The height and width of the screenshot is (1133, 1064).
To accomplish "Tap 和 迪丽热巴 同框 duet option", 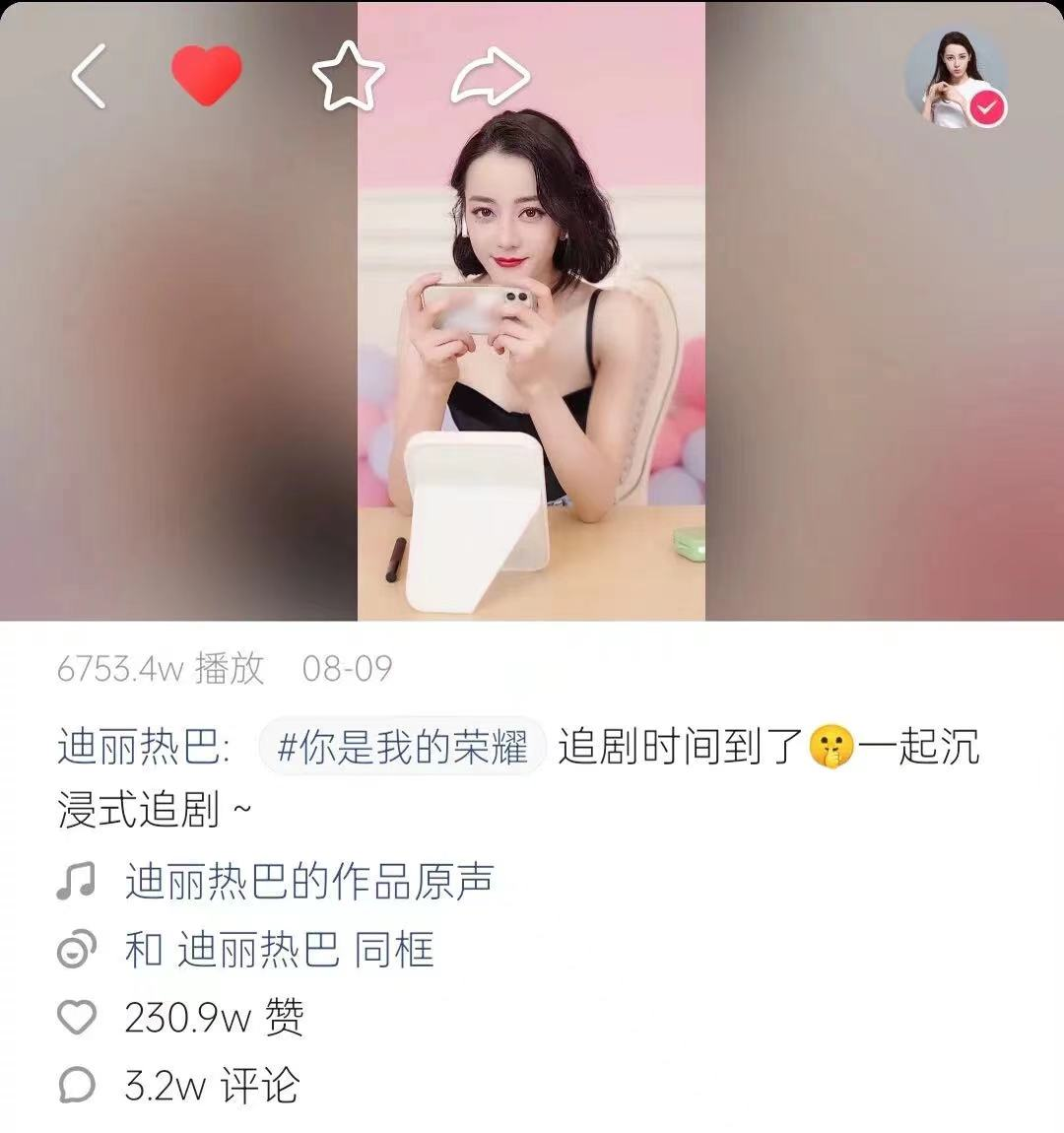I will [x=278, y=950].
